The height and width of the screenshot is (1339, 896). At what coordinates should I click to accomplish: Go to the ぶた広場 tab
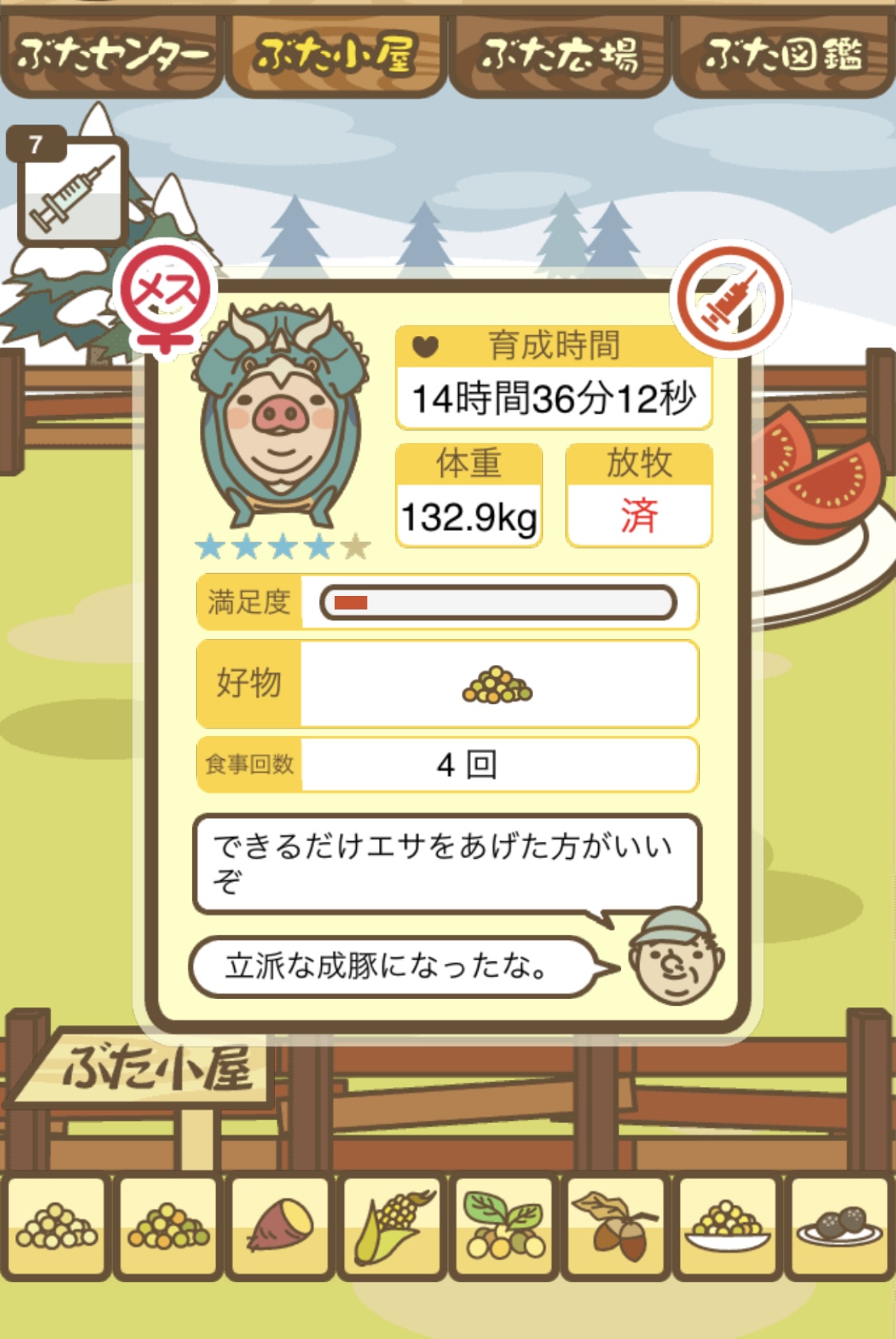(560, 55)
